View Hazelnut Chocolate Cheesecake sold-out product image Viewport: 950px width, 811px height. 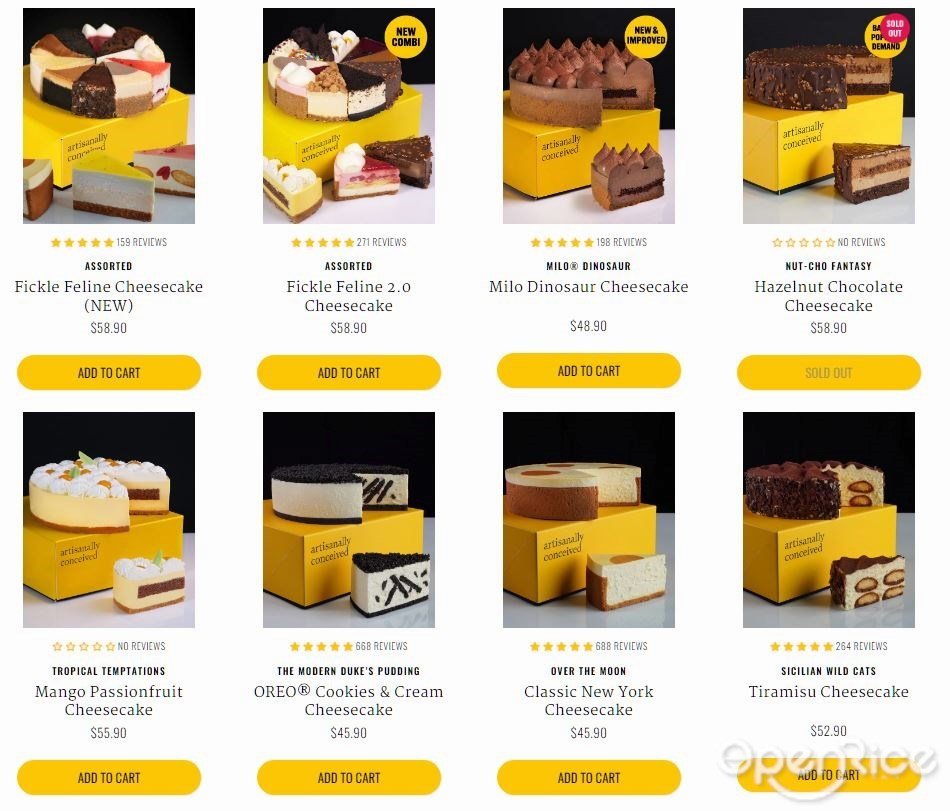click(x=829, y=116)
